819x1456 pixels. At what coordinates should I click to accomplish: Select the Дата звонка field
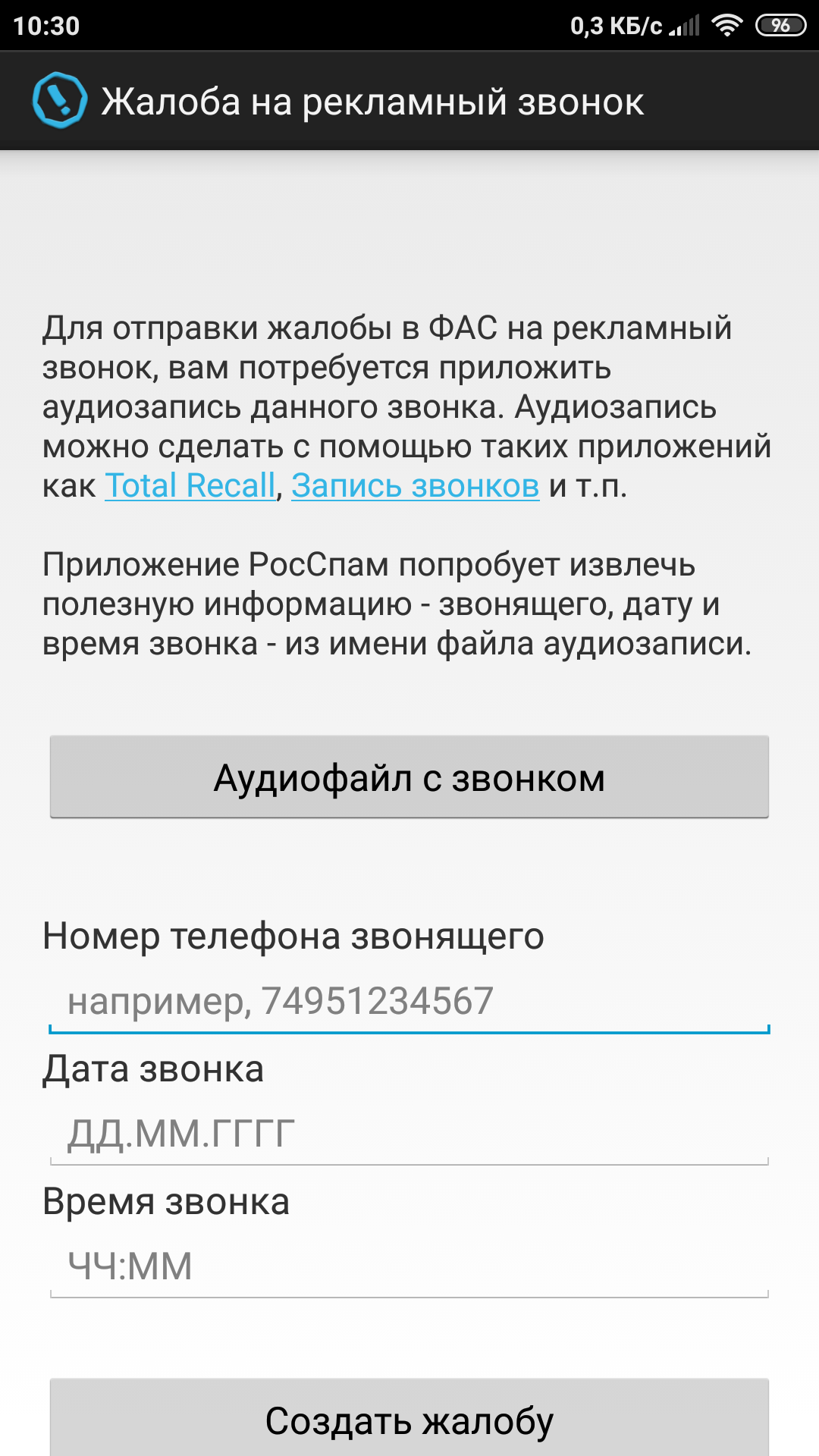(409, 1134)
